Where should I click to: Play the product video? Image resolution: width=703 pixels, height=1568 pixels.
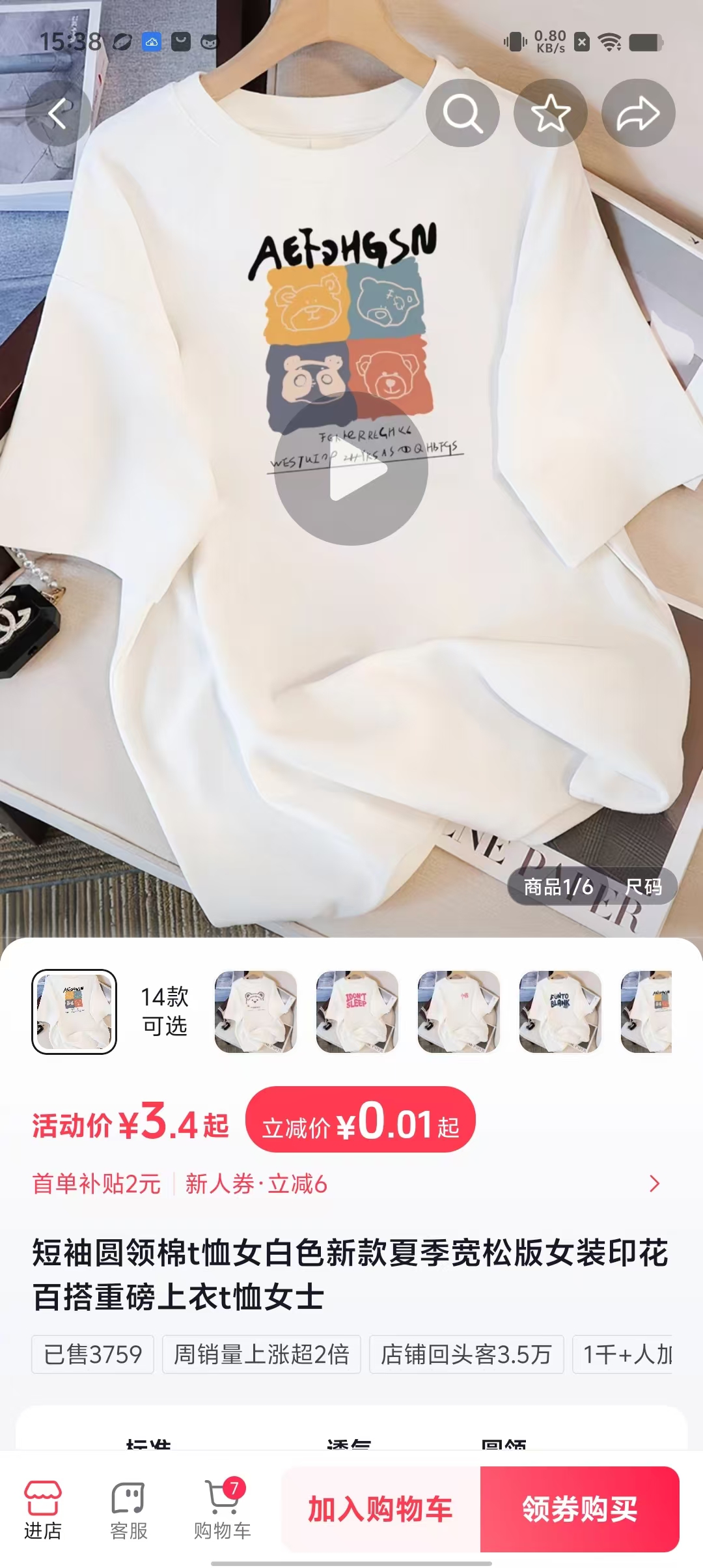click(x=351, y=469)
